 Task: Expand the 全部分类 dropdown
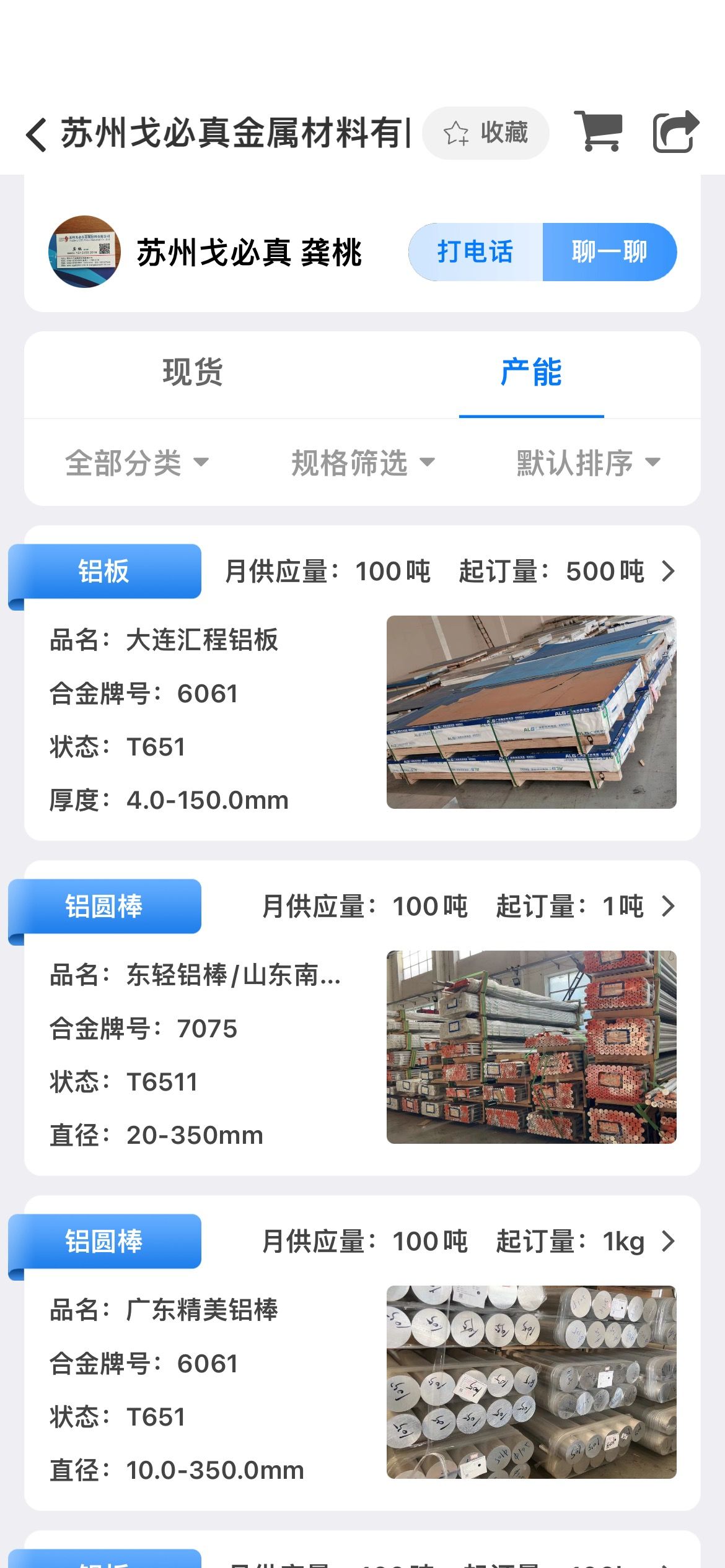click(x=137, y=463)
